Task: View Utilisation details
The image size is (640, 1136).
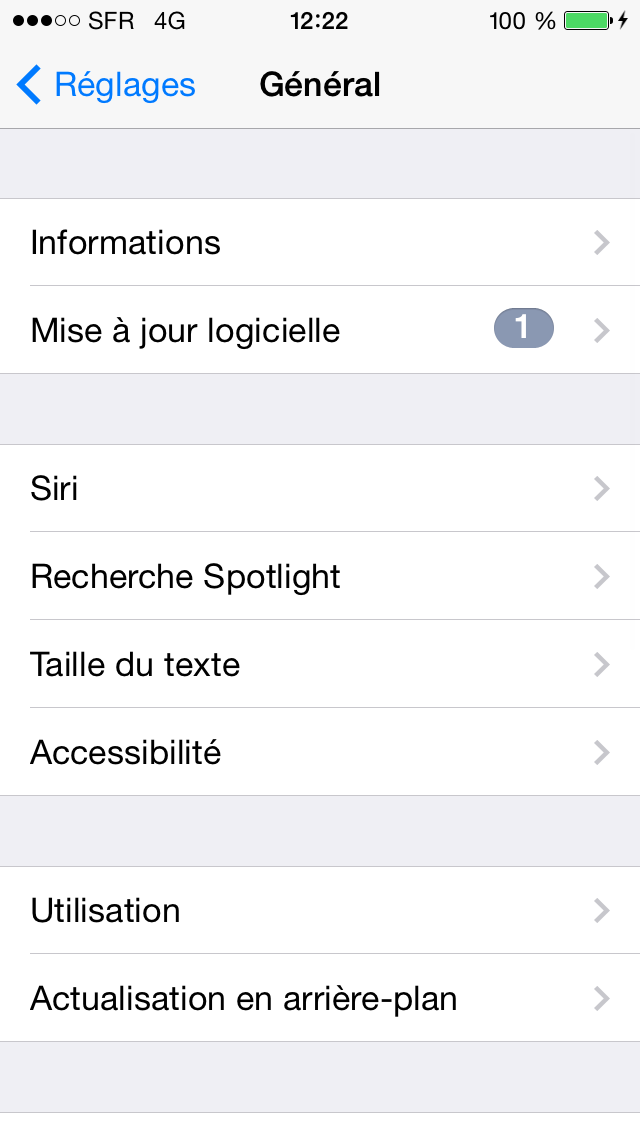Action: (320, 911)
